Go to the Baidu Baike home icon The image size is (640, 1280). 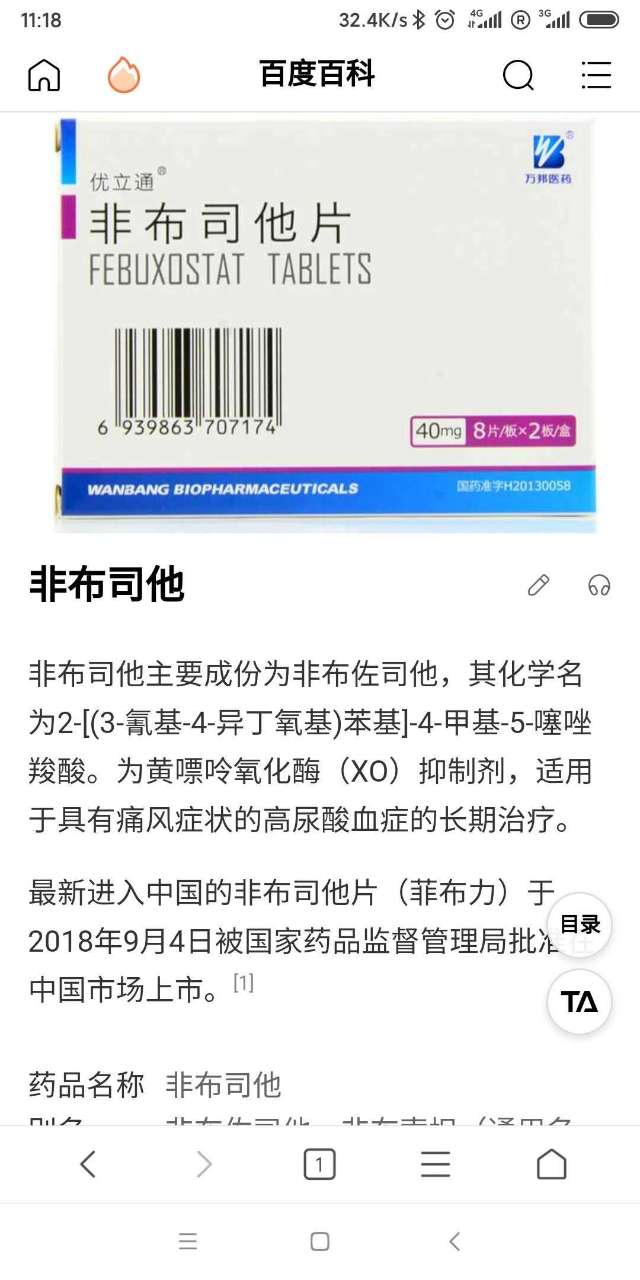pos(44,75)
